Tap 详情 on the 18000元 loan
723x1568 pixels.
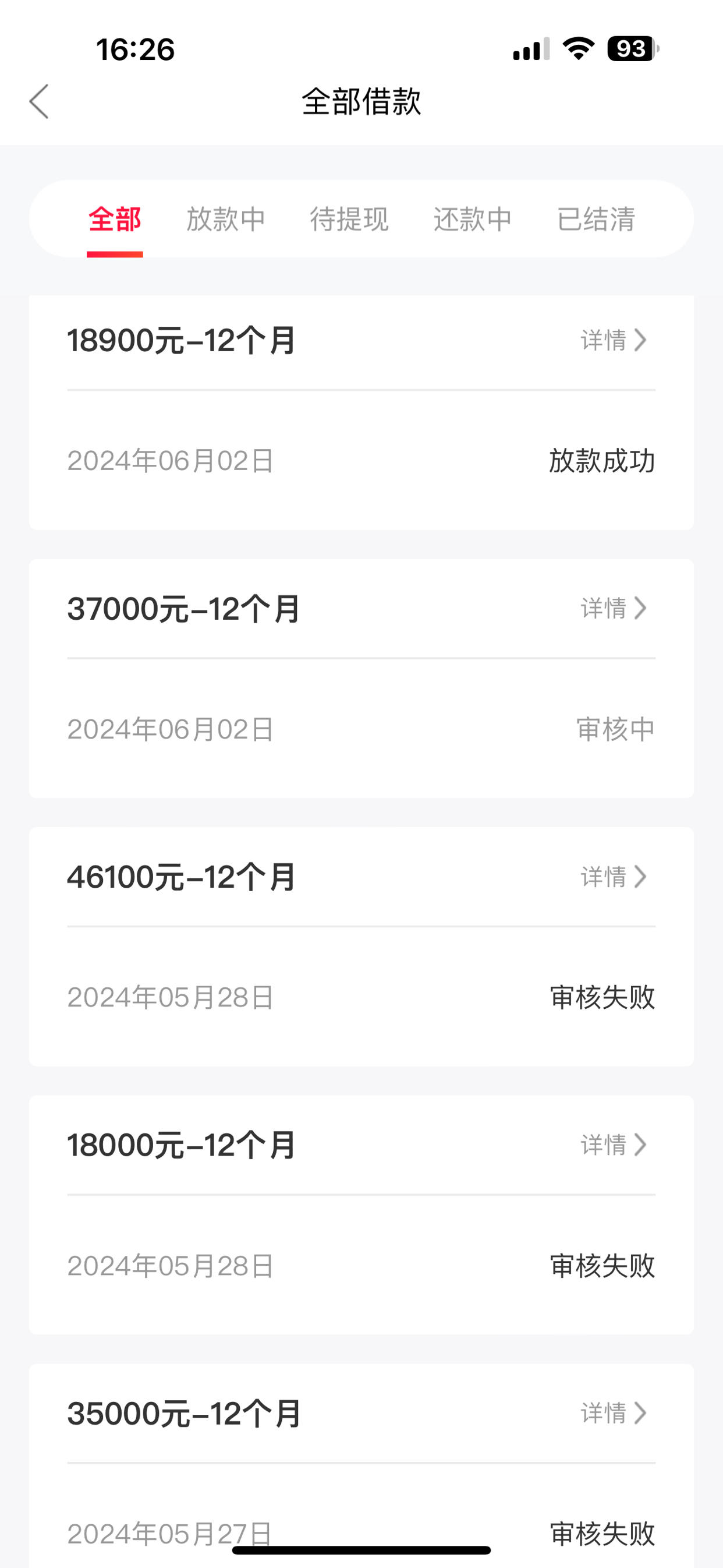coord(614,1145)
